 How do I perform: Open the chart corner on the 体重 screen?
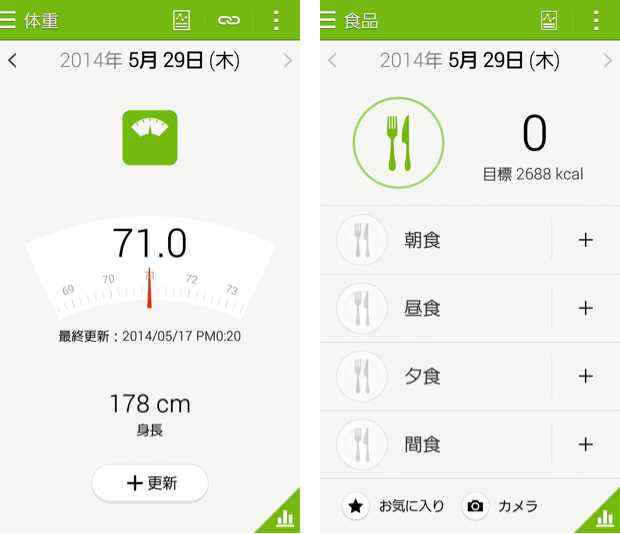[284, 517]
